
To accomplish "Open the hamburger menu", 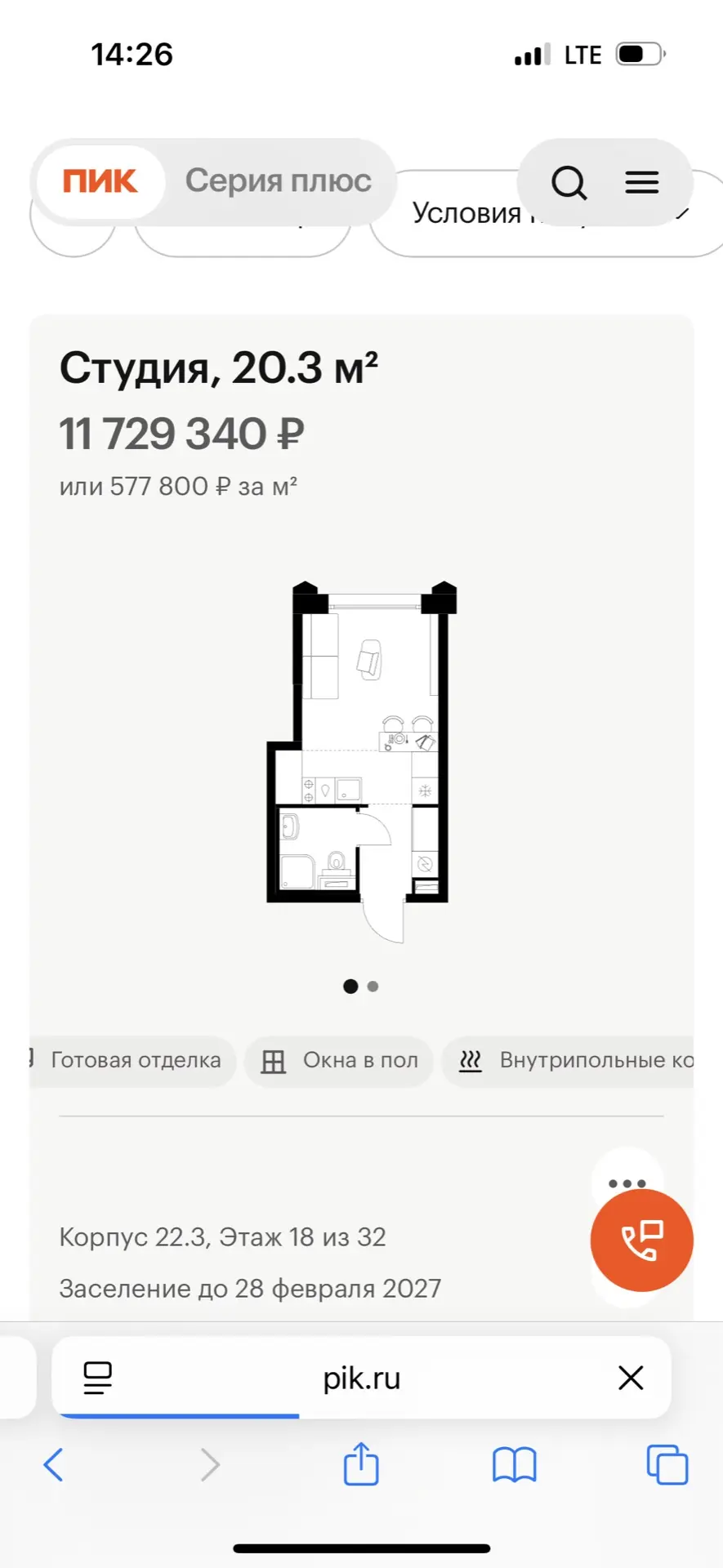I will tap(642, 182).
